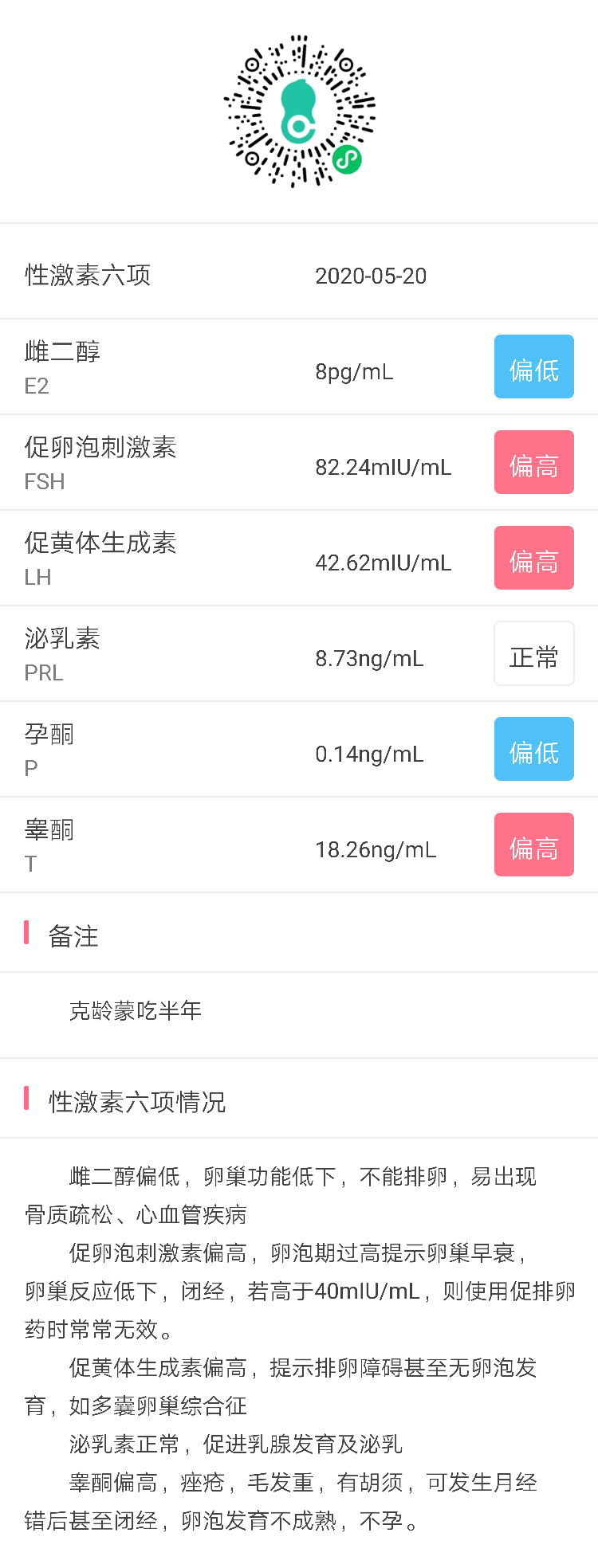Tap the 偏高 badge next to 促黄体生成素
This screenshot has height=1568, width=598.
coord(533,558)
